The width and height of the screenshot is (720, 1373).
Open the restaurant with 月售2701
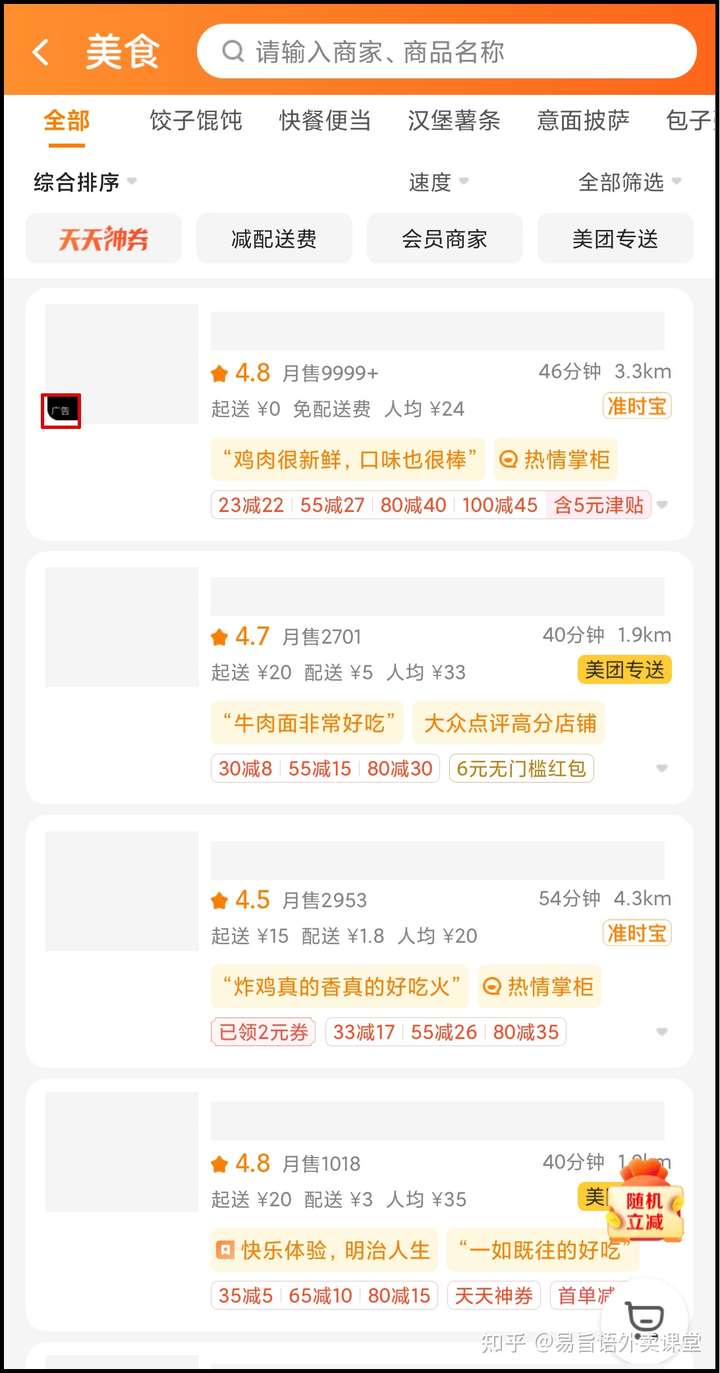[x=359, y=678]
